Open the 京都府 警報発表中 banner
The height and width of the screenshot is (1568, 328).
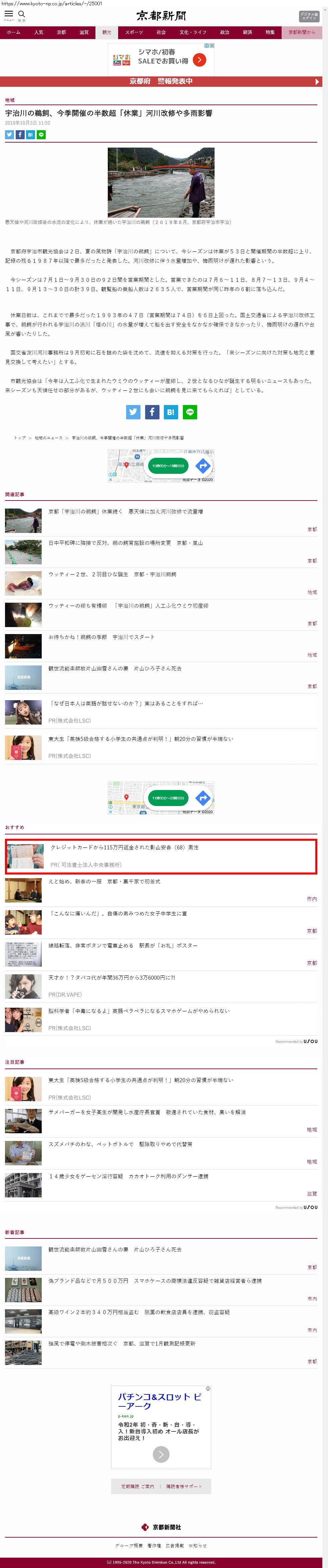point(160,81)
